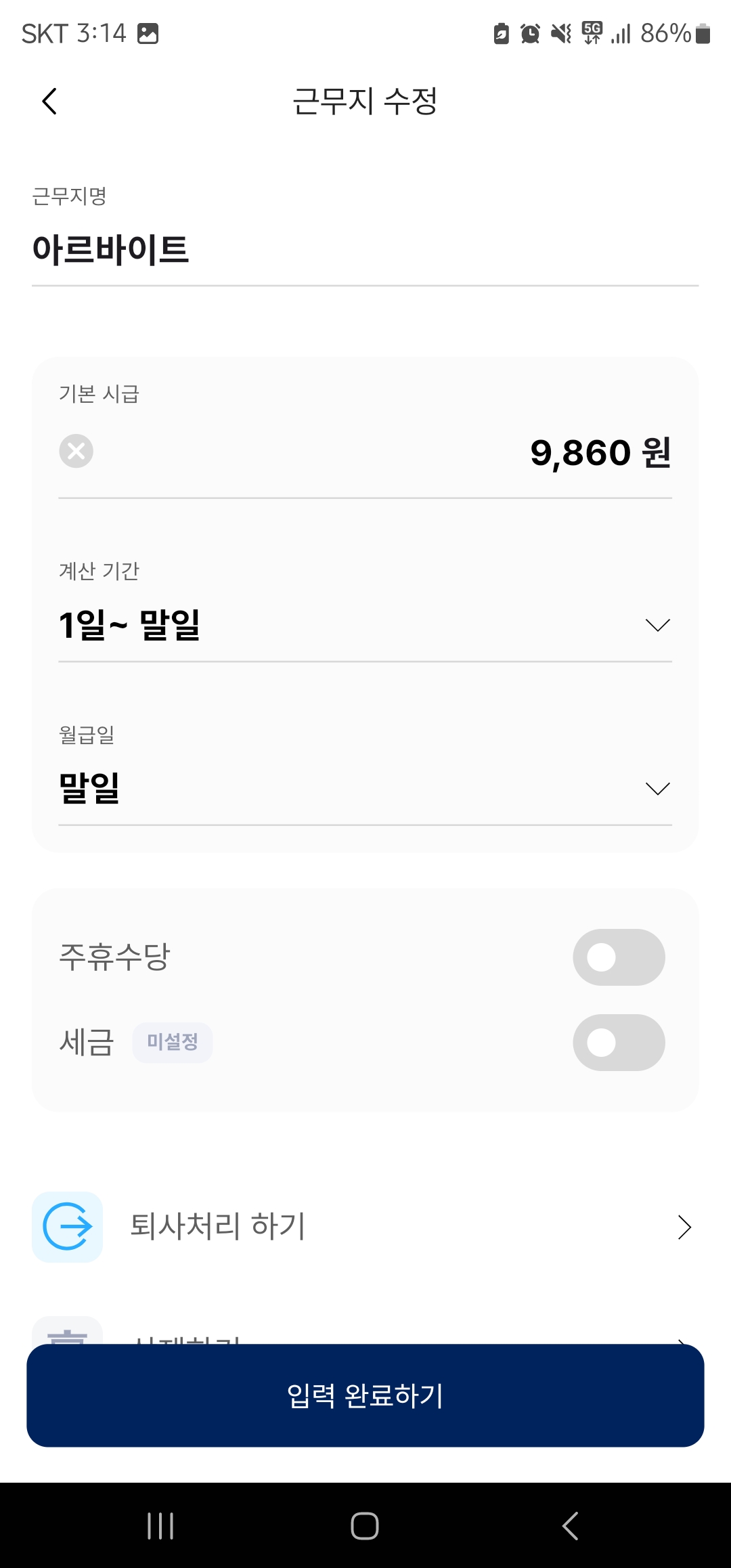731x1568 pixels.
Task: Select the 퇴사처리 exit icon
Action: click(x=67, y=1227)
